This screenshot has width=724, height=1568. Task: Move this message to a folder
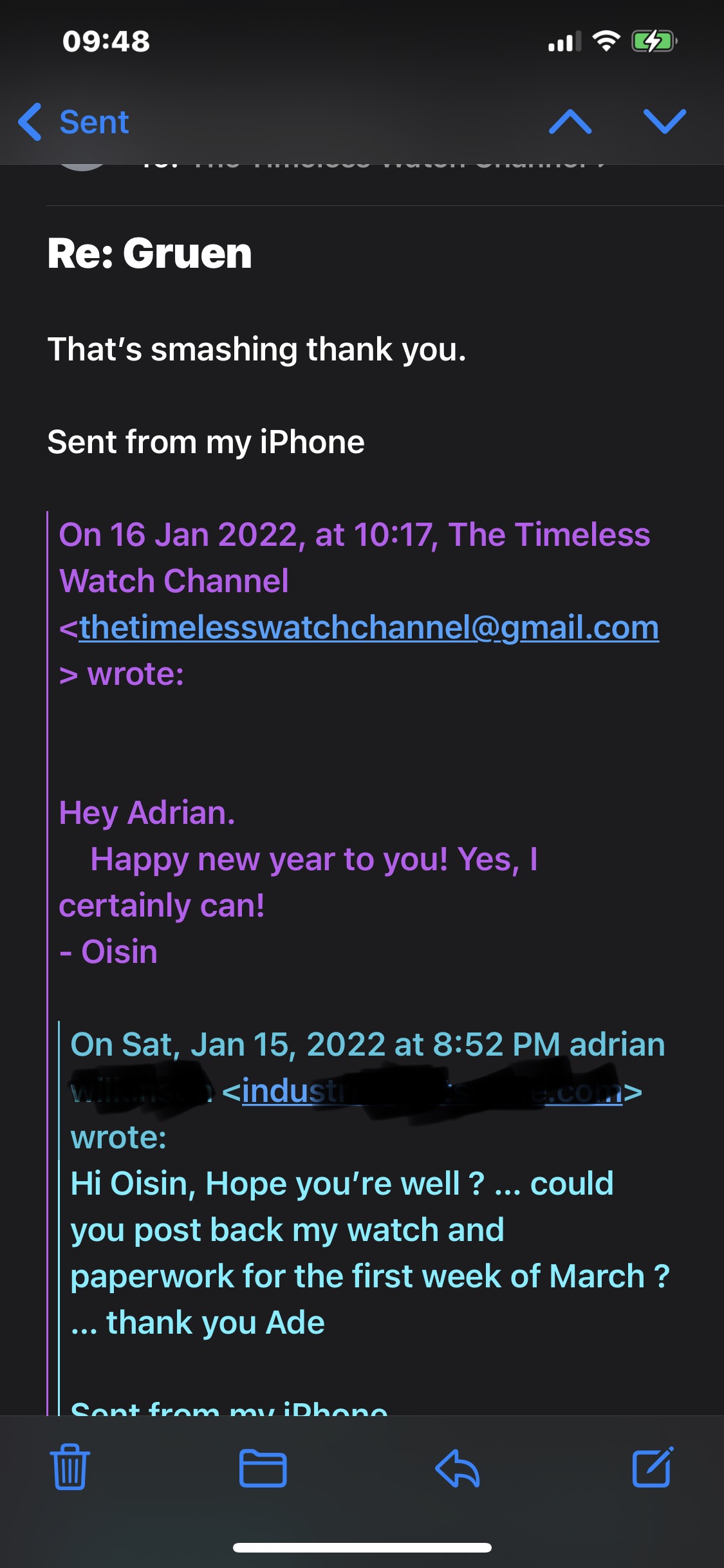tap(263, 1468)
